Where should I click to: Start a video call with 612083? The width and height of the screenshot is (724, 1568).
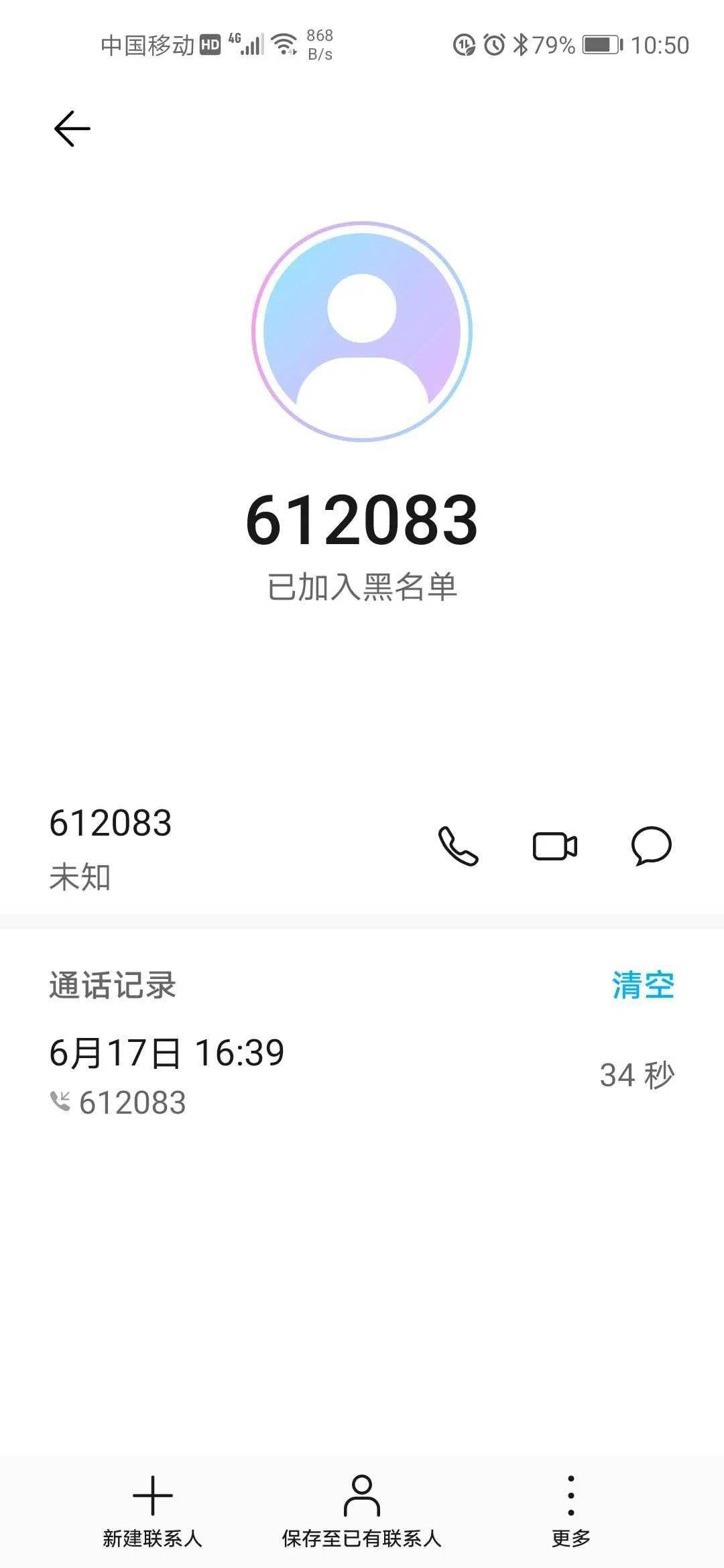click(554, 846)
